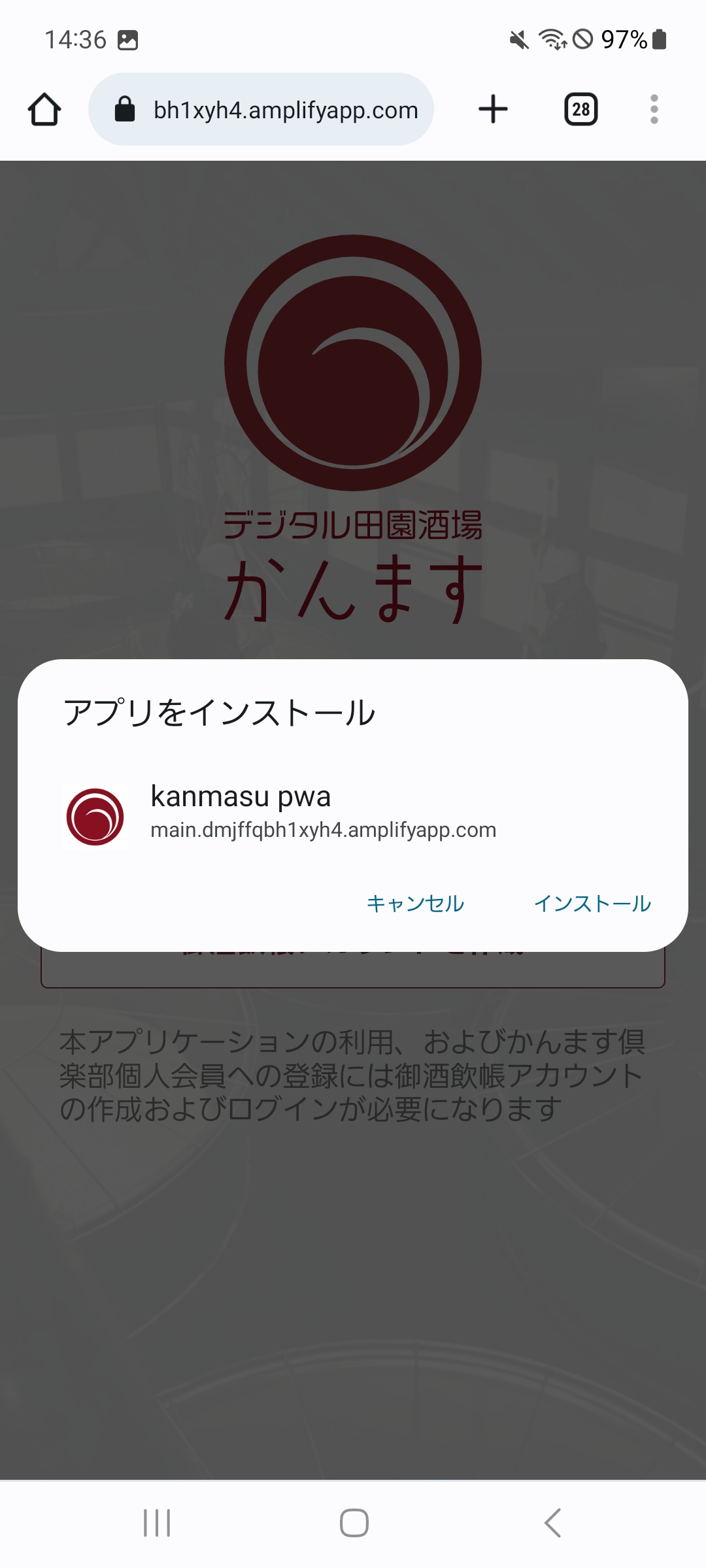Cancel the app install dialog
The height and width of the screenshot is (1568, 706).
point(415,904)
